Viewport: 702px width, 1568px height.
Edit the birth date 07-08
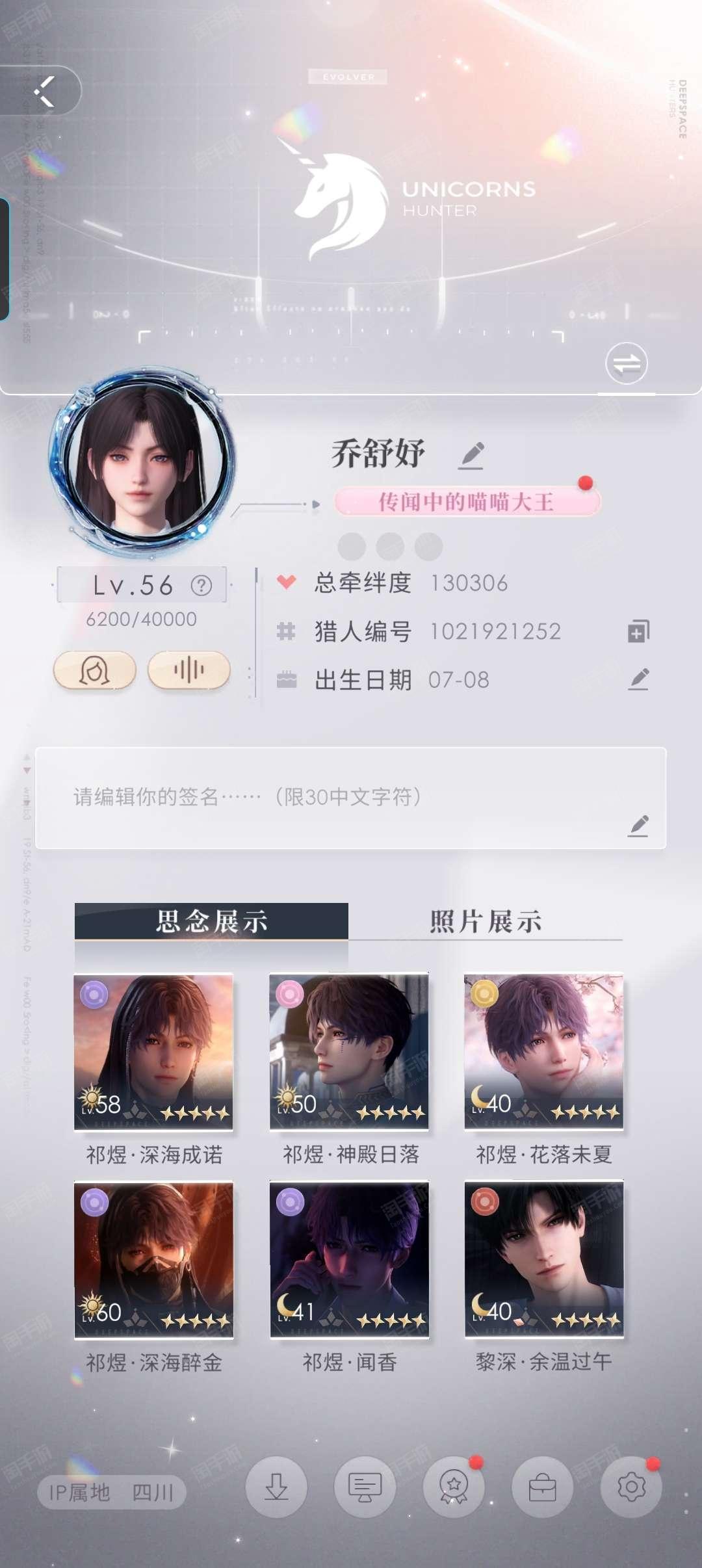pos(639,679)
